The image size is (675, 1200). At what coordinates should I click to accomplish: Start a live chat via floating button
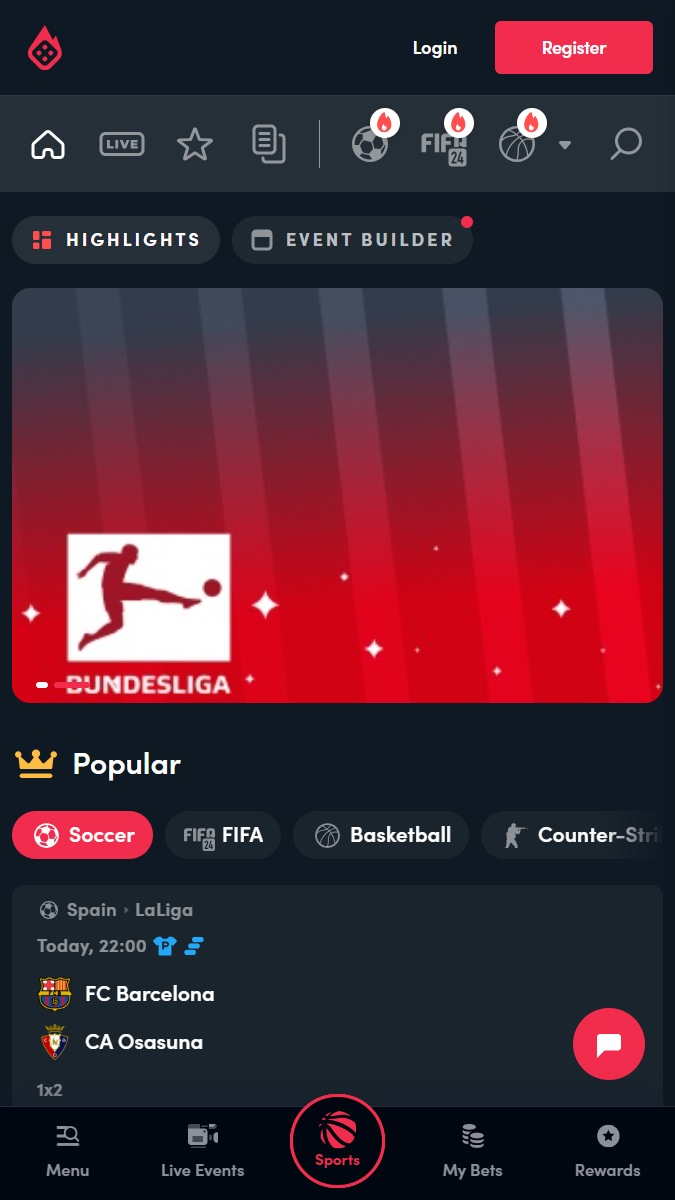coord(609,1044)
